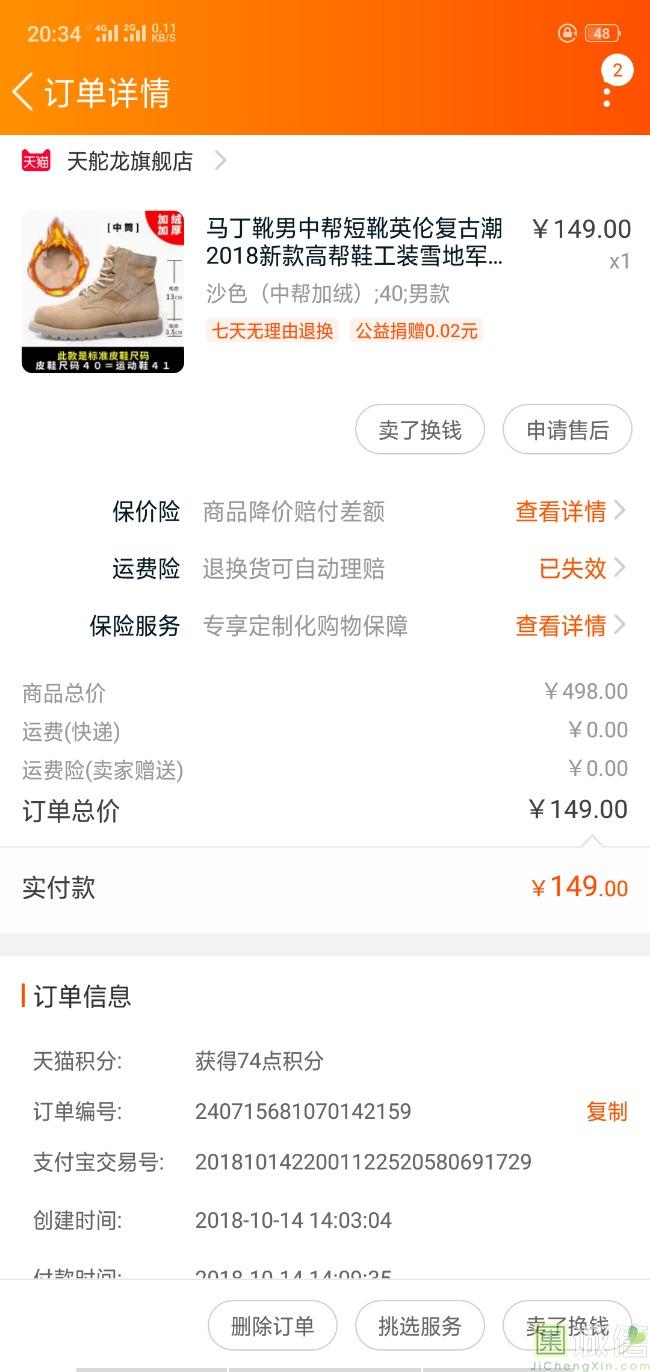View details of 保险服务
The image size is (650, 1372).
[x=570, y=626]
